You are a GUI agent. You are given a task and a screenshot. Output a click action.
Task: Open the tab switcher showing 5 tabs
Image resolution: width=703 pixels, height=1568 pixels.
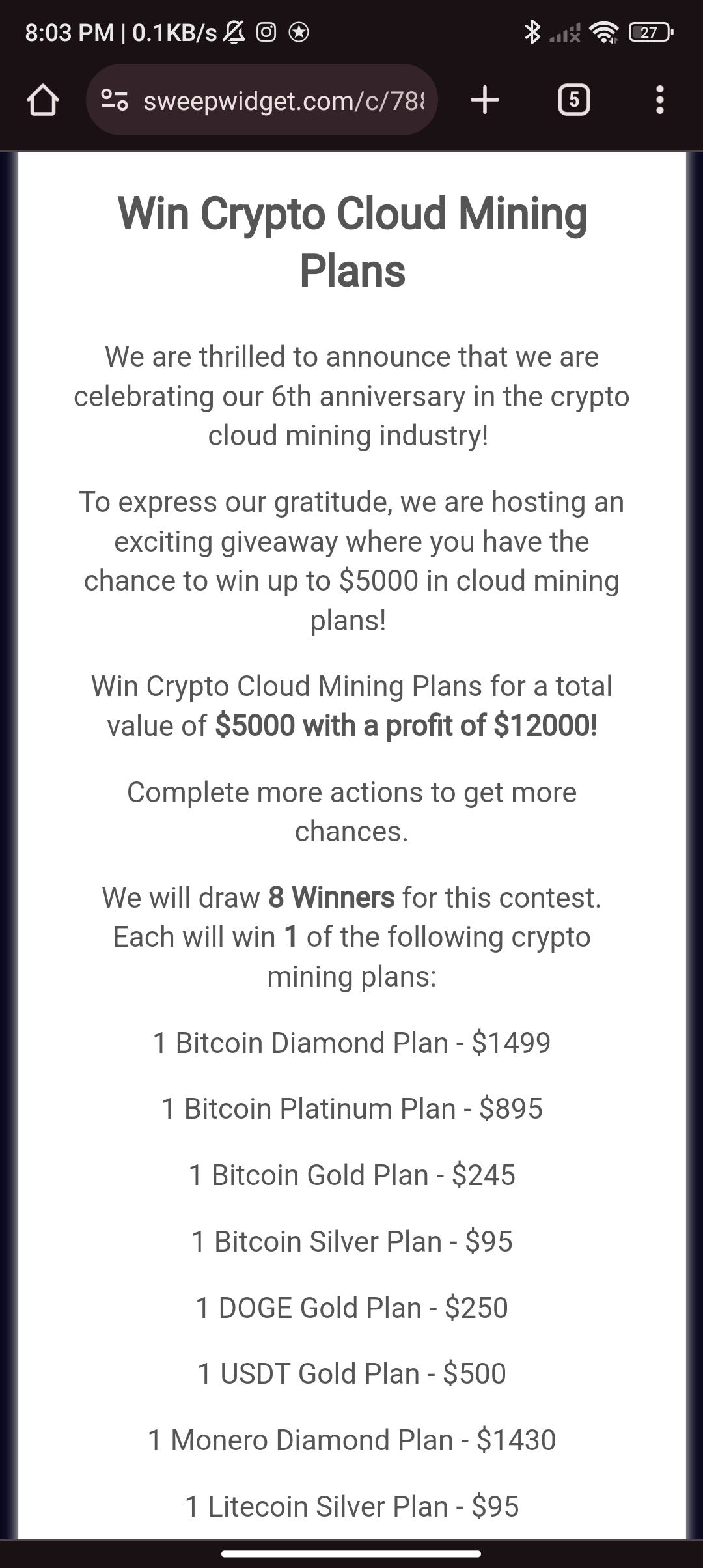[573, 100]
